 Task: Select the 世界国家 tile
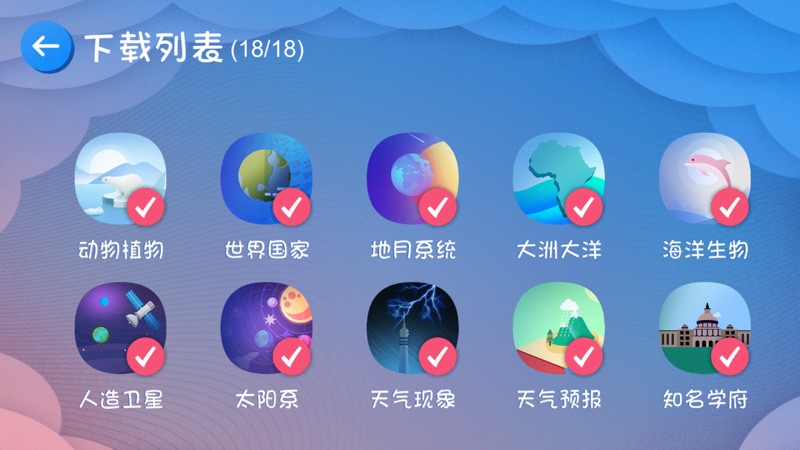(x=266, y=181)
